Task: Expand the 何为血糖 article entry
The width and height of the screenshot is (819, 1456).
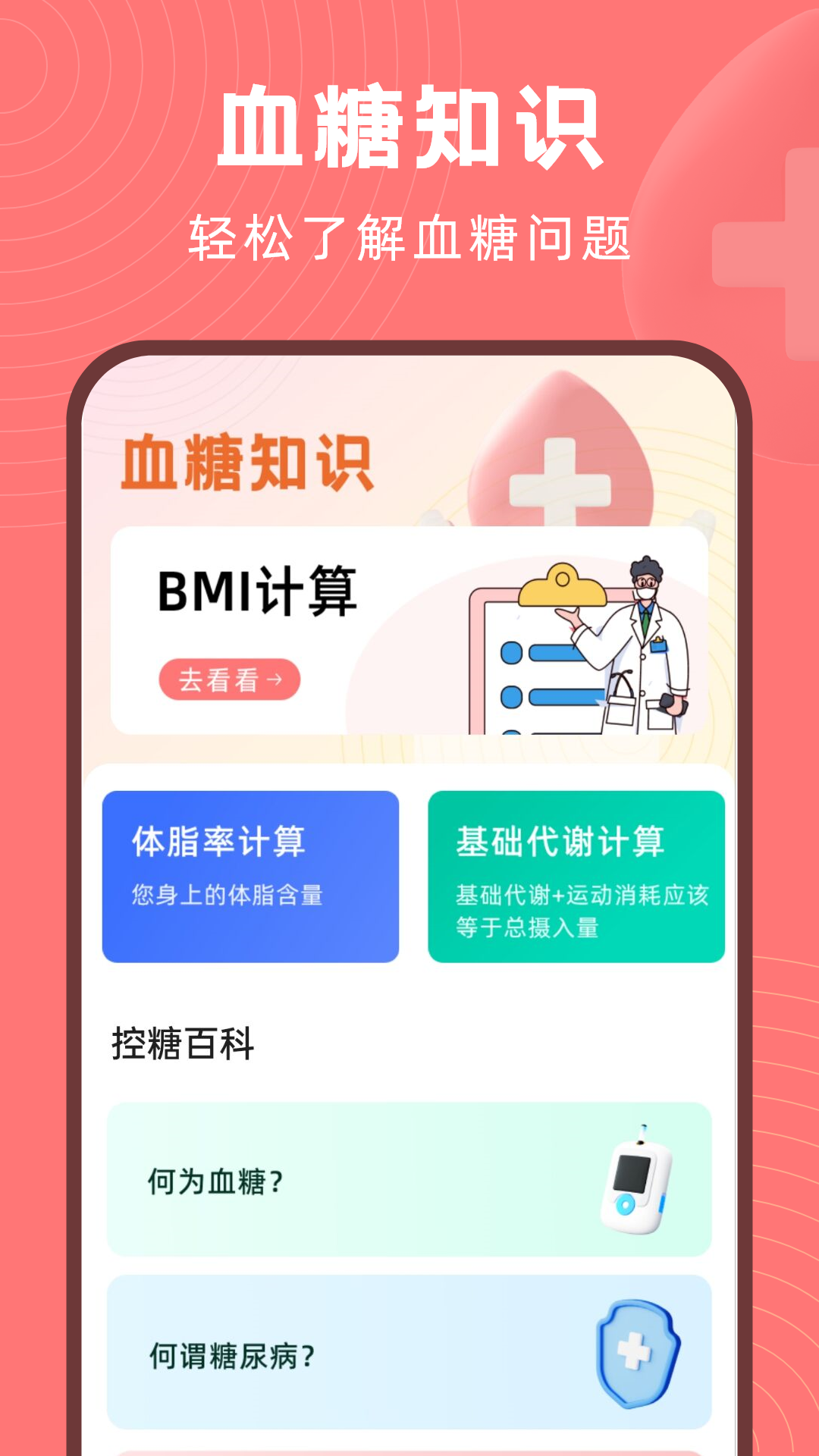Action: [x=409, y=1181]
